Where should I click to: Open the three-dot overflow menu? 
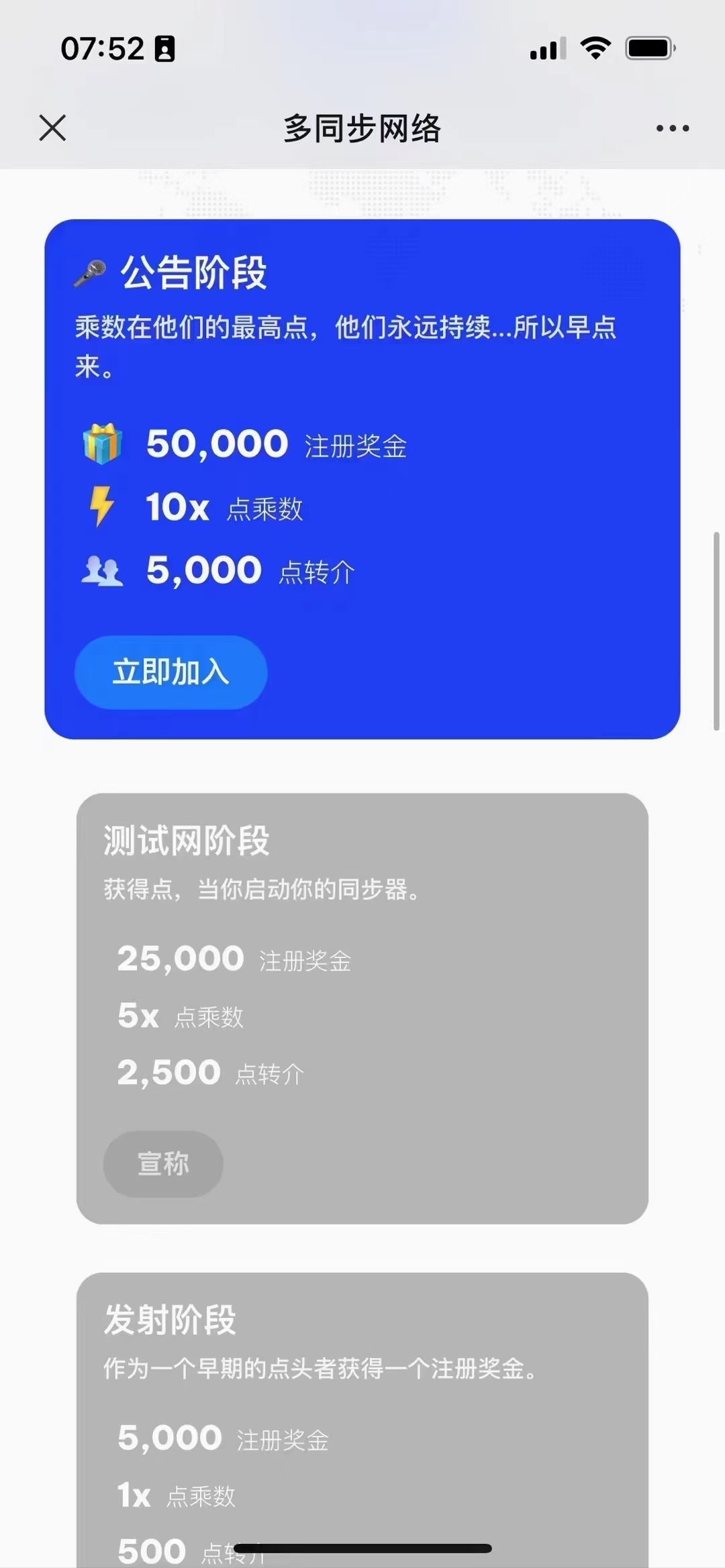click(672, 128)
